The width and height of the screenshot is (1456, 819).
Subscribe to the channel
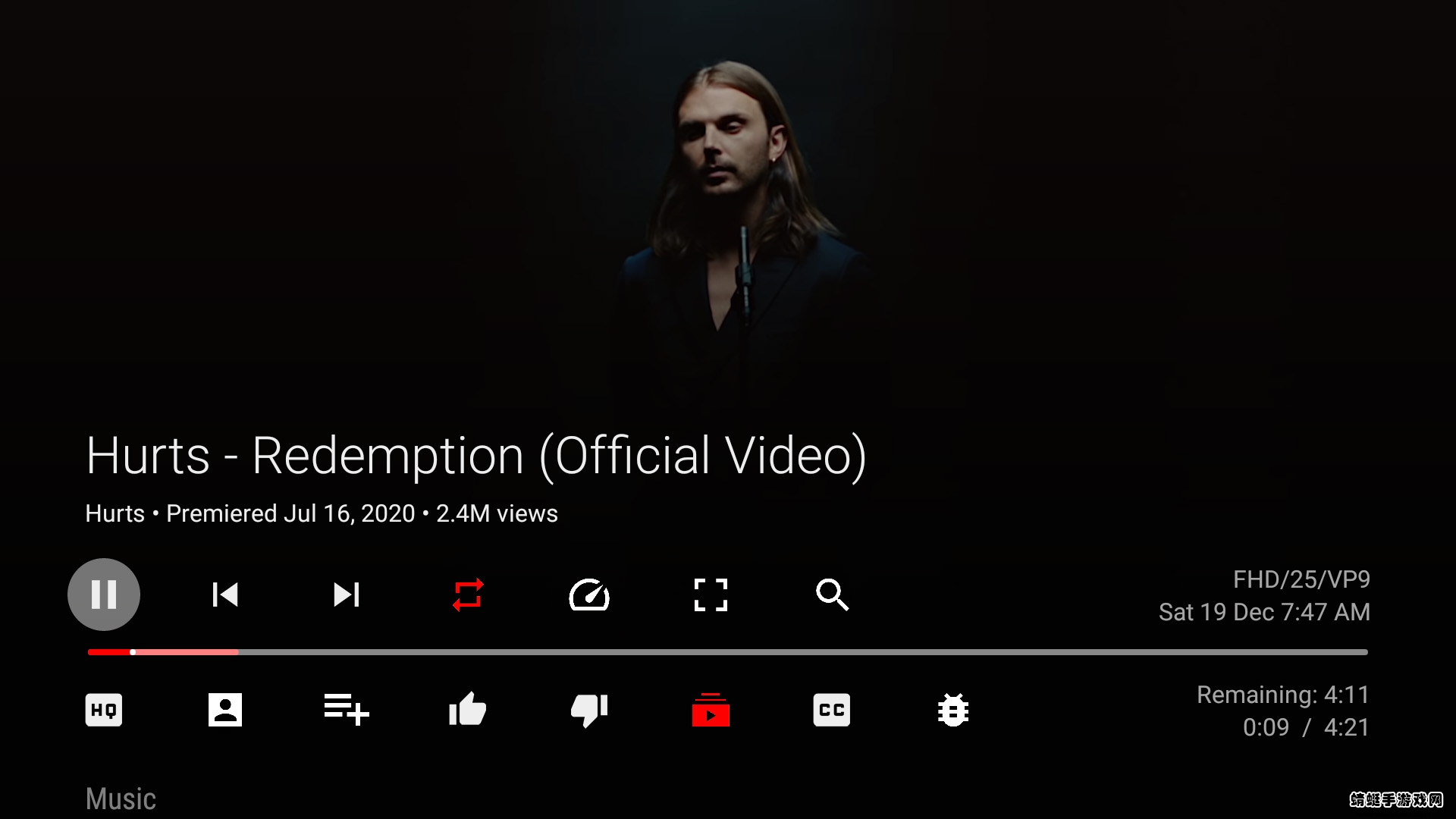click(711, 711)
